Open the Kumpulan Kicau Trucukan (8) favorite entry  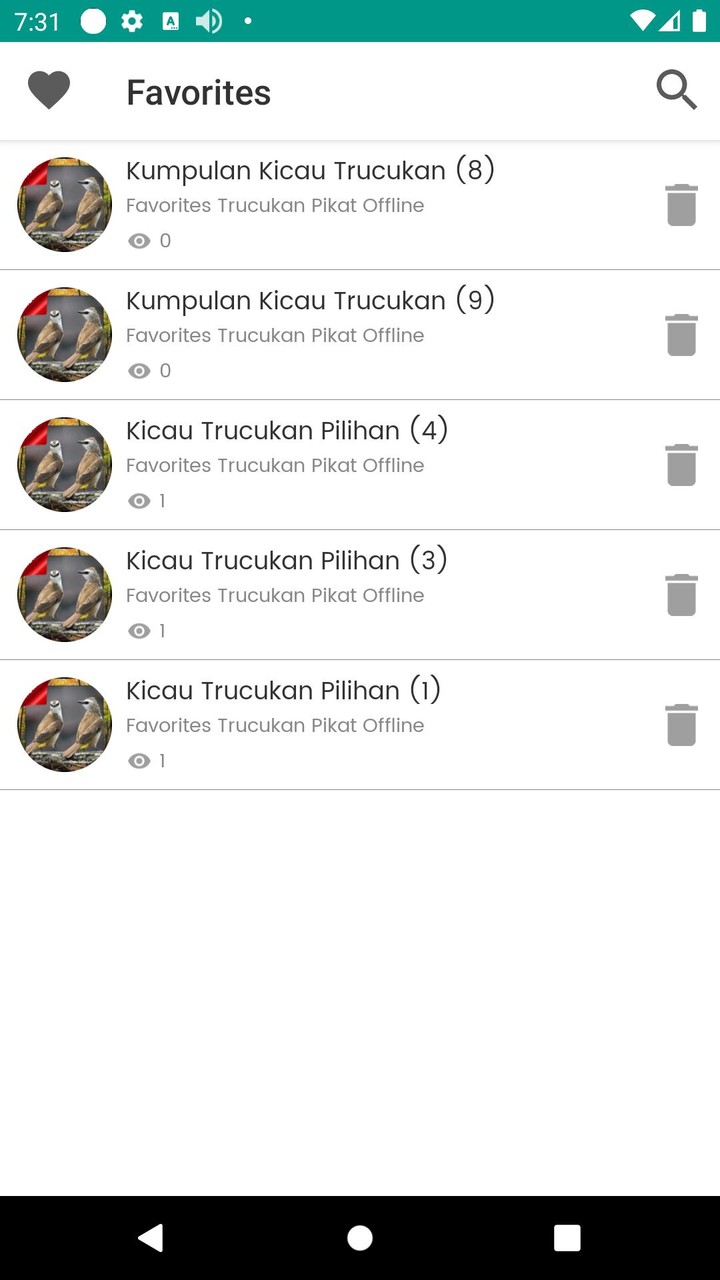[x=310, y=170]
